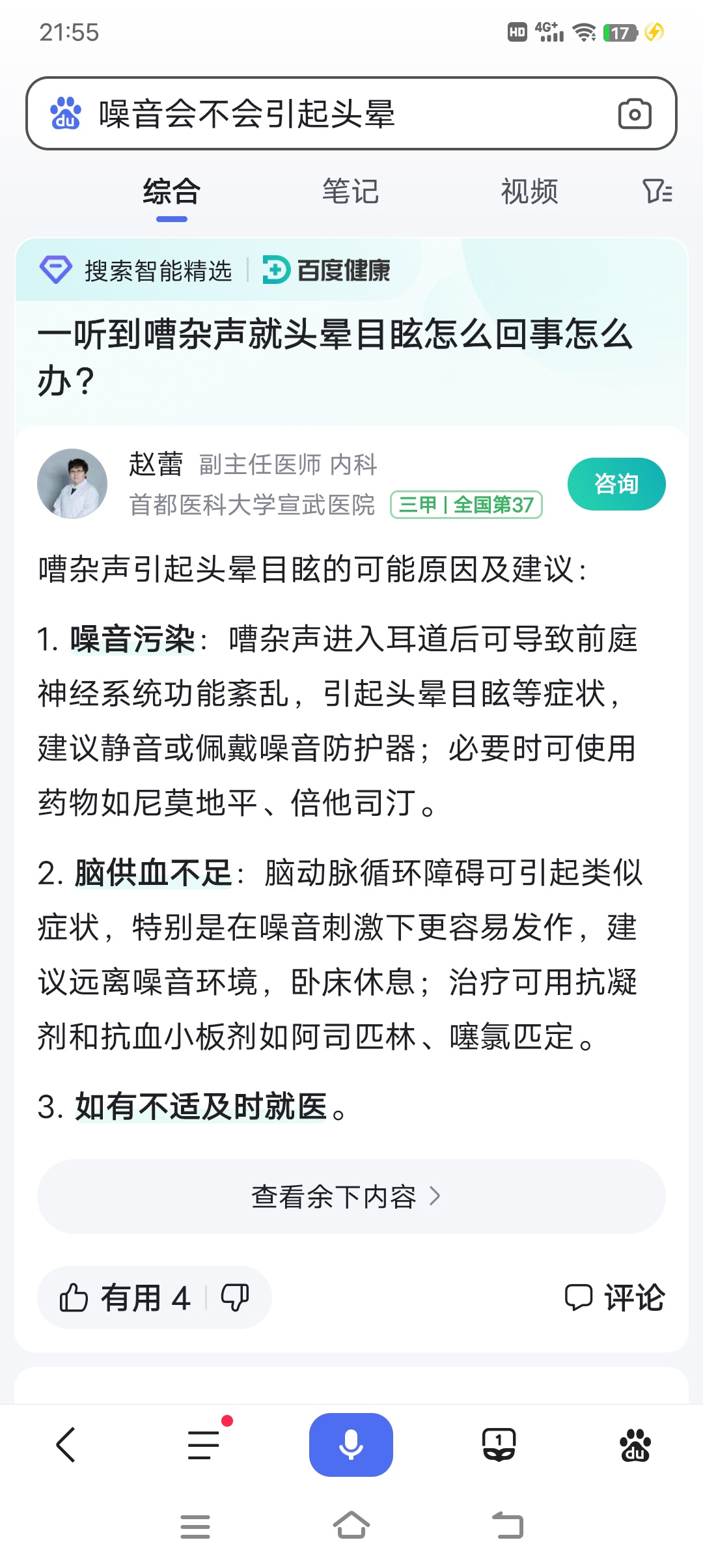This screenshot has height=1568, width=703.
Task: Go to Baidu home paw icon
Action: (x=635, y=1445)
